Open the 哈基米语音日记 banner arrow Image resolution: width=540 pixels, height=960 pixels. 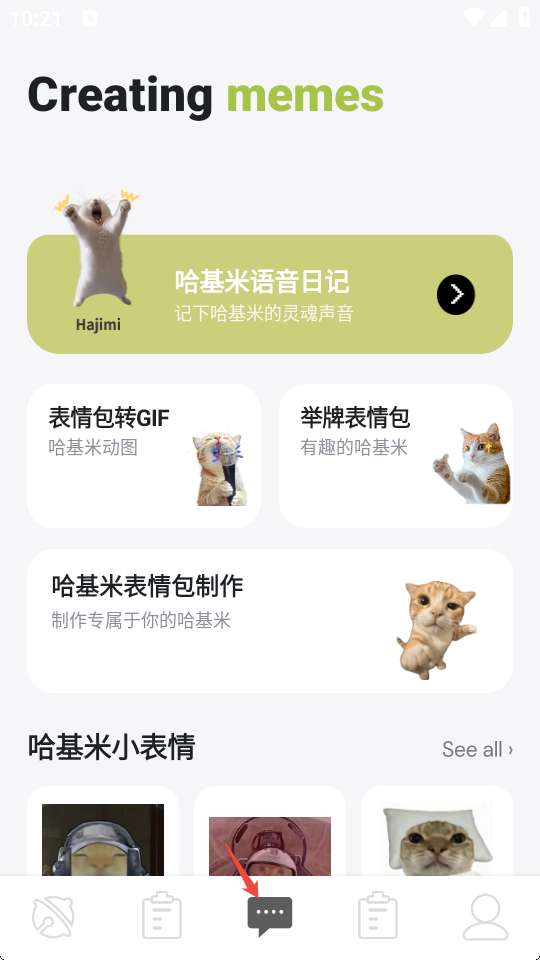tap(456, 294)
